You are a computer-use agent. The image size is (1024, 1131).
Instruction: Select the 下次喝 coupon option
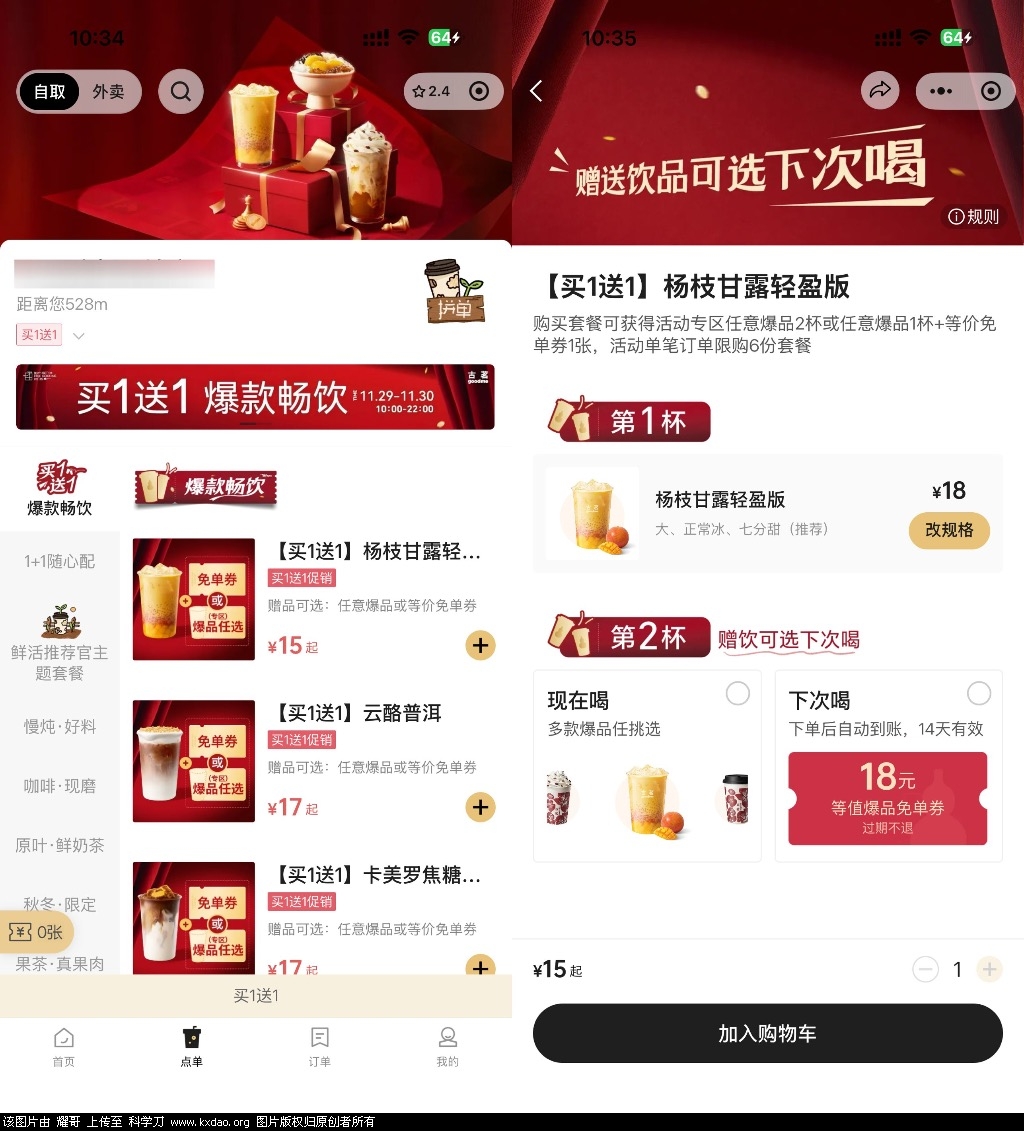click(979, 694)
